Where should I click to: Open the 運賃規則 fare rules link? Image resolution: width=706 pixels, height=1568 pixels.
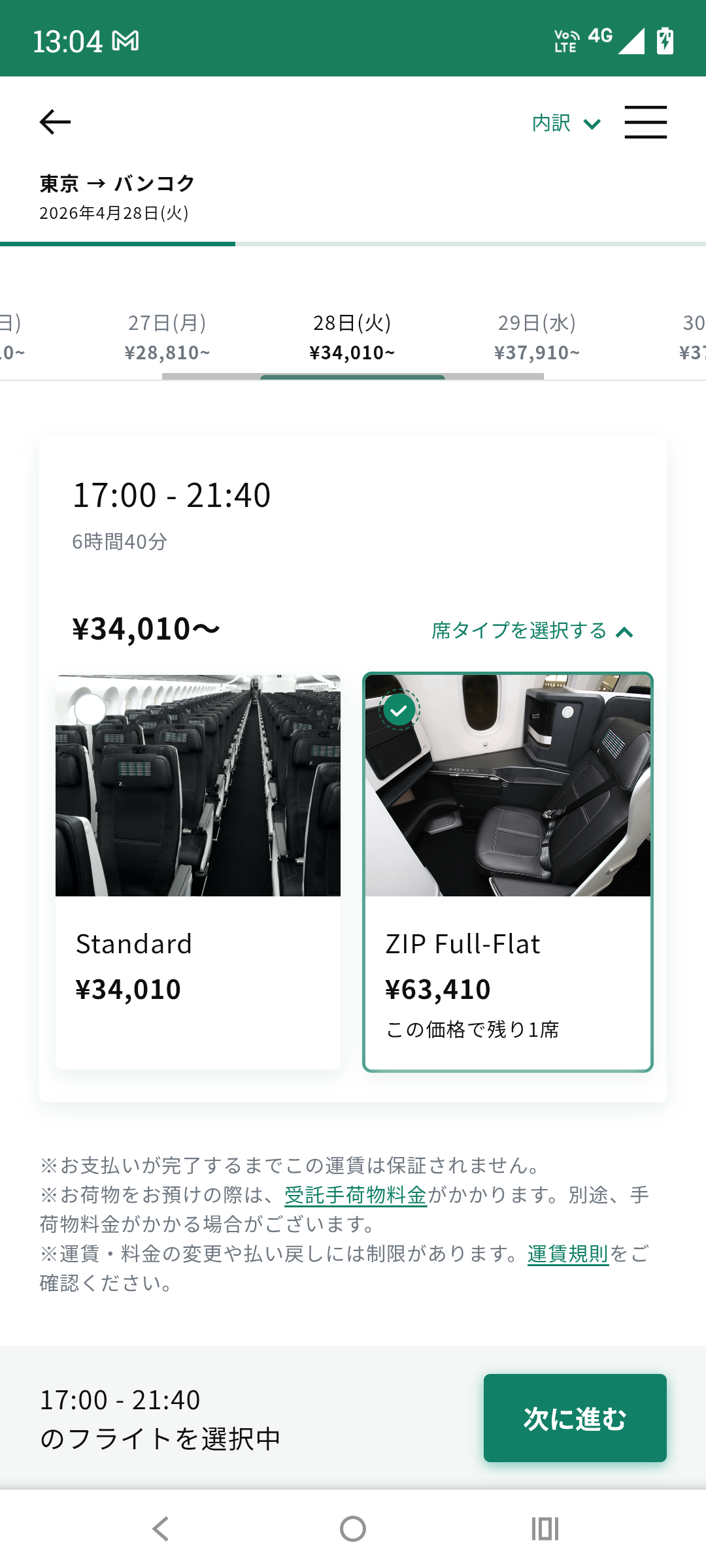567,1254
